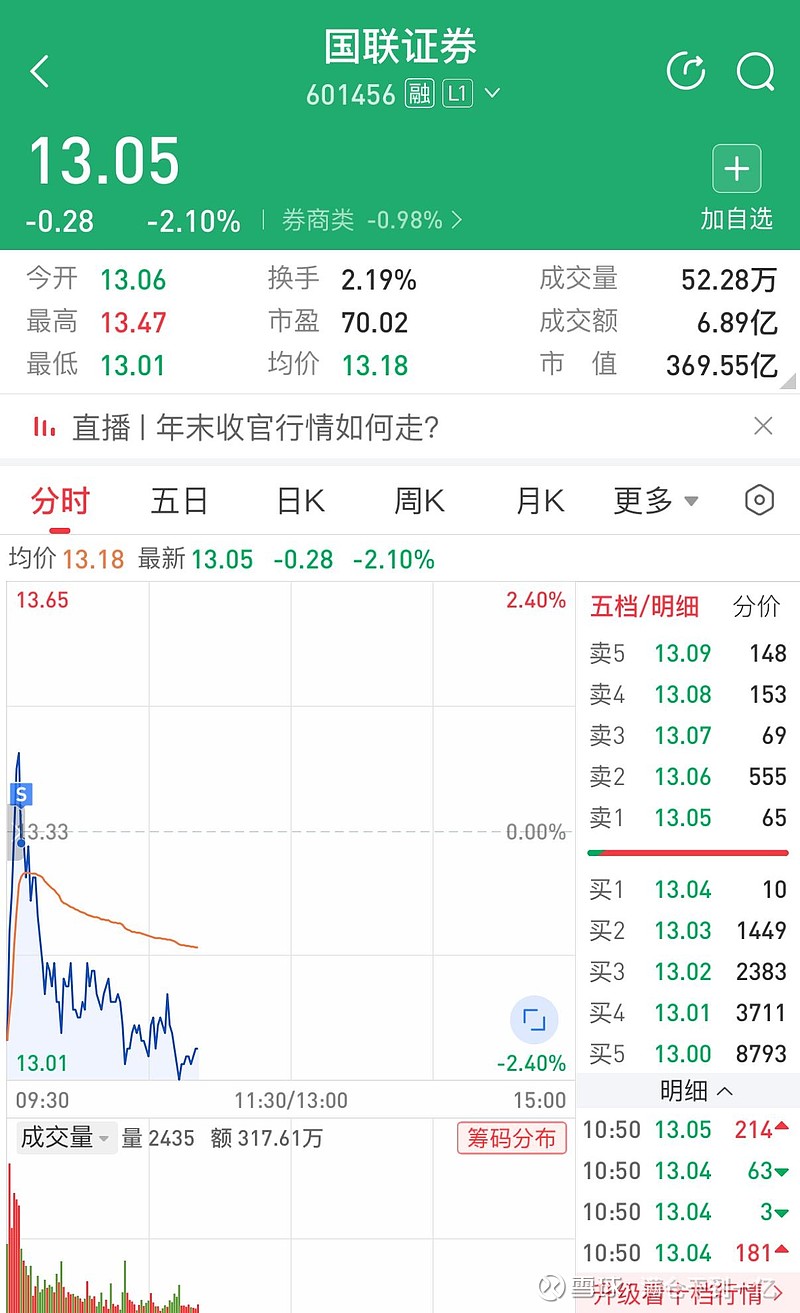Open the 成交量 indicator dropdown

click(65, 1138)
